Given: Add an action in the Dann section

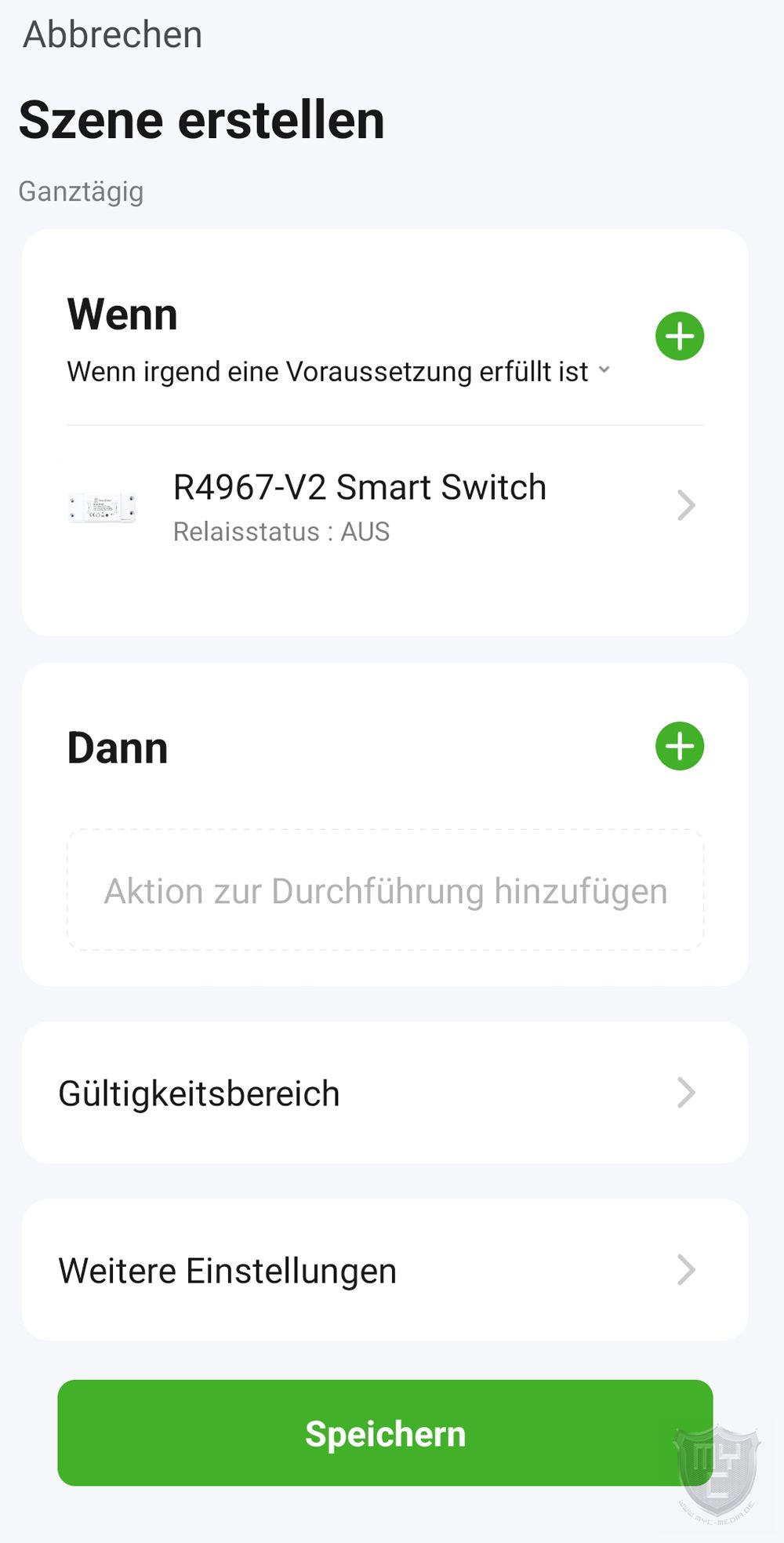Looking at the screenshot, I should pos(679,746).
